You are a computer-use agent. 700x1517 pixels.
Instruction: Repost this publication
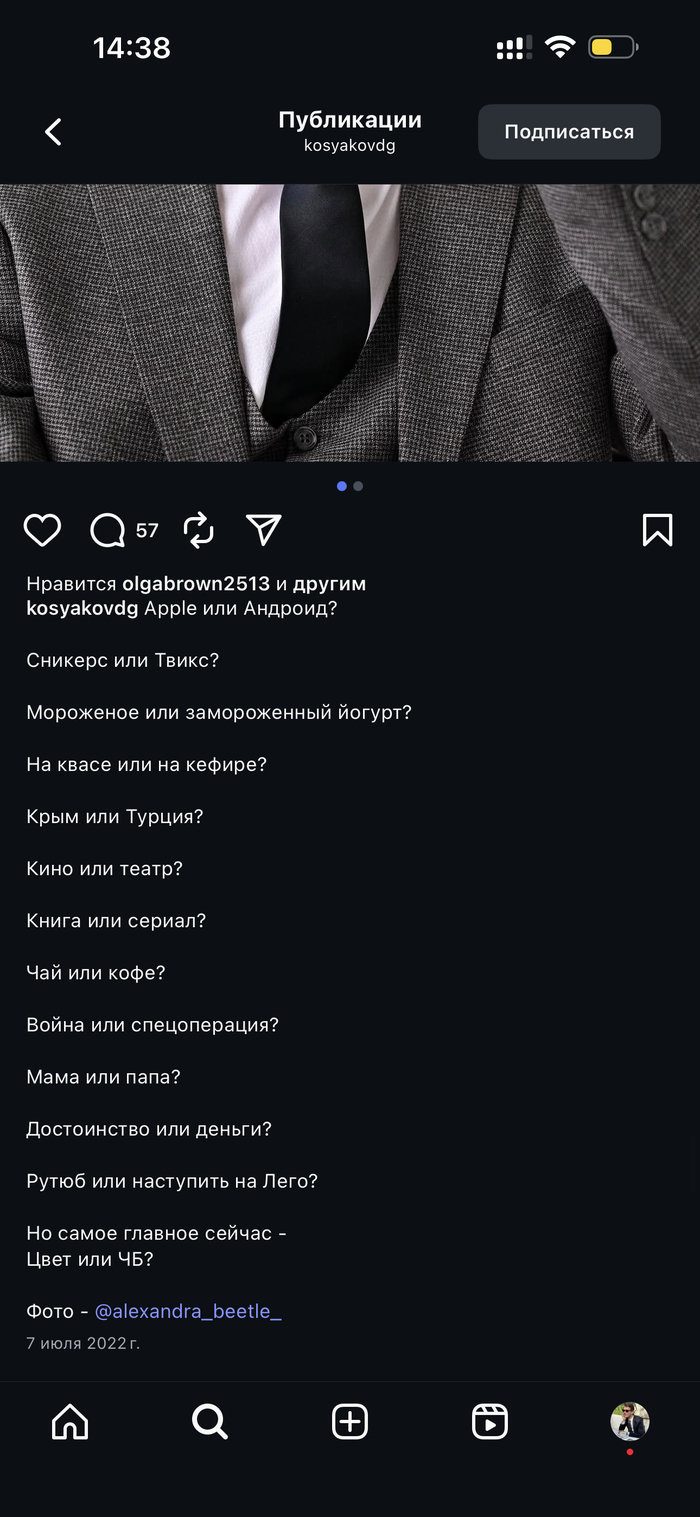pyautogui.click(x=199, y=530)
